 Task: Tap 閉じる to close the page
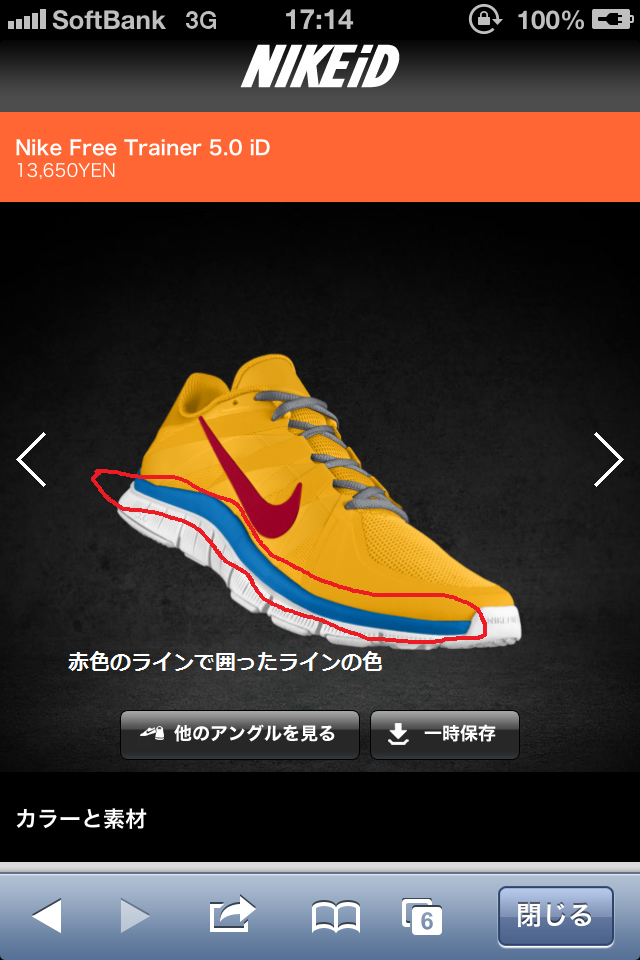[x=555, y=915]
